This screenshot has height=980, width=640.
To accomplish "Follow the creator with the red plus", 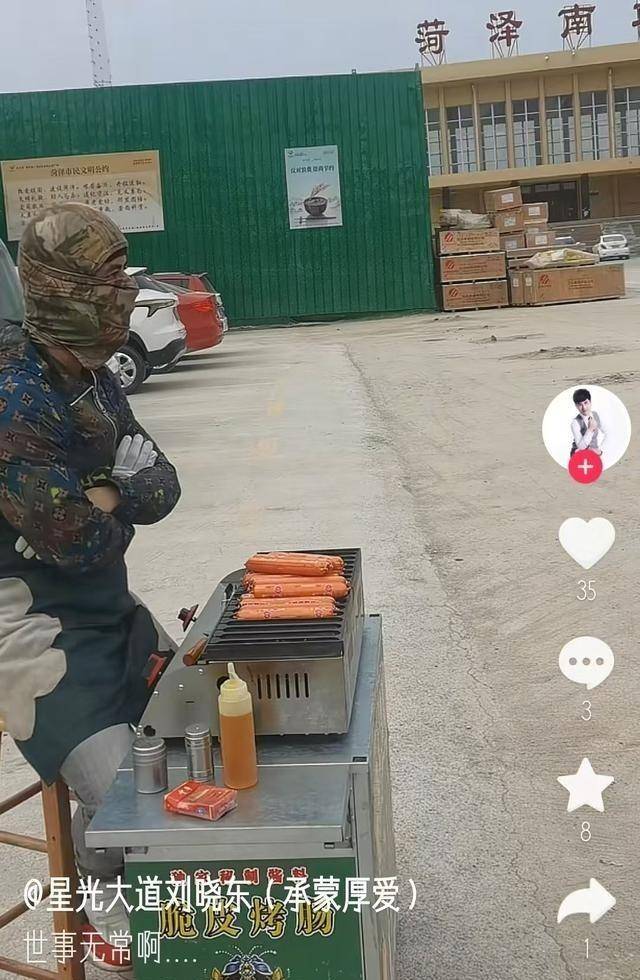I will click(x=585, y=466).
